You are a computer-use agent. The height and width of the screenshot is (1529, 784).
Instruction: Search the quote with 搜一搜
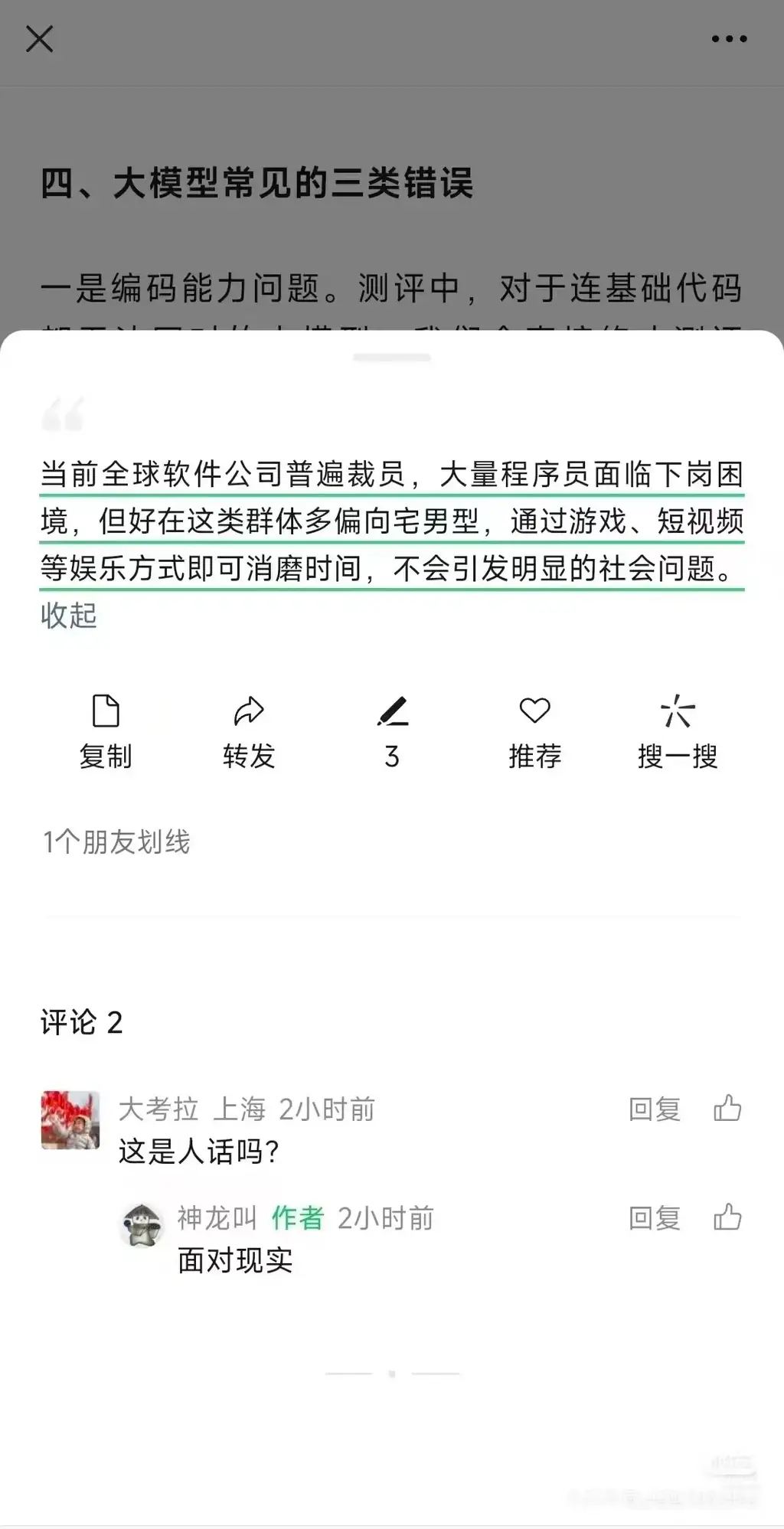678,731
